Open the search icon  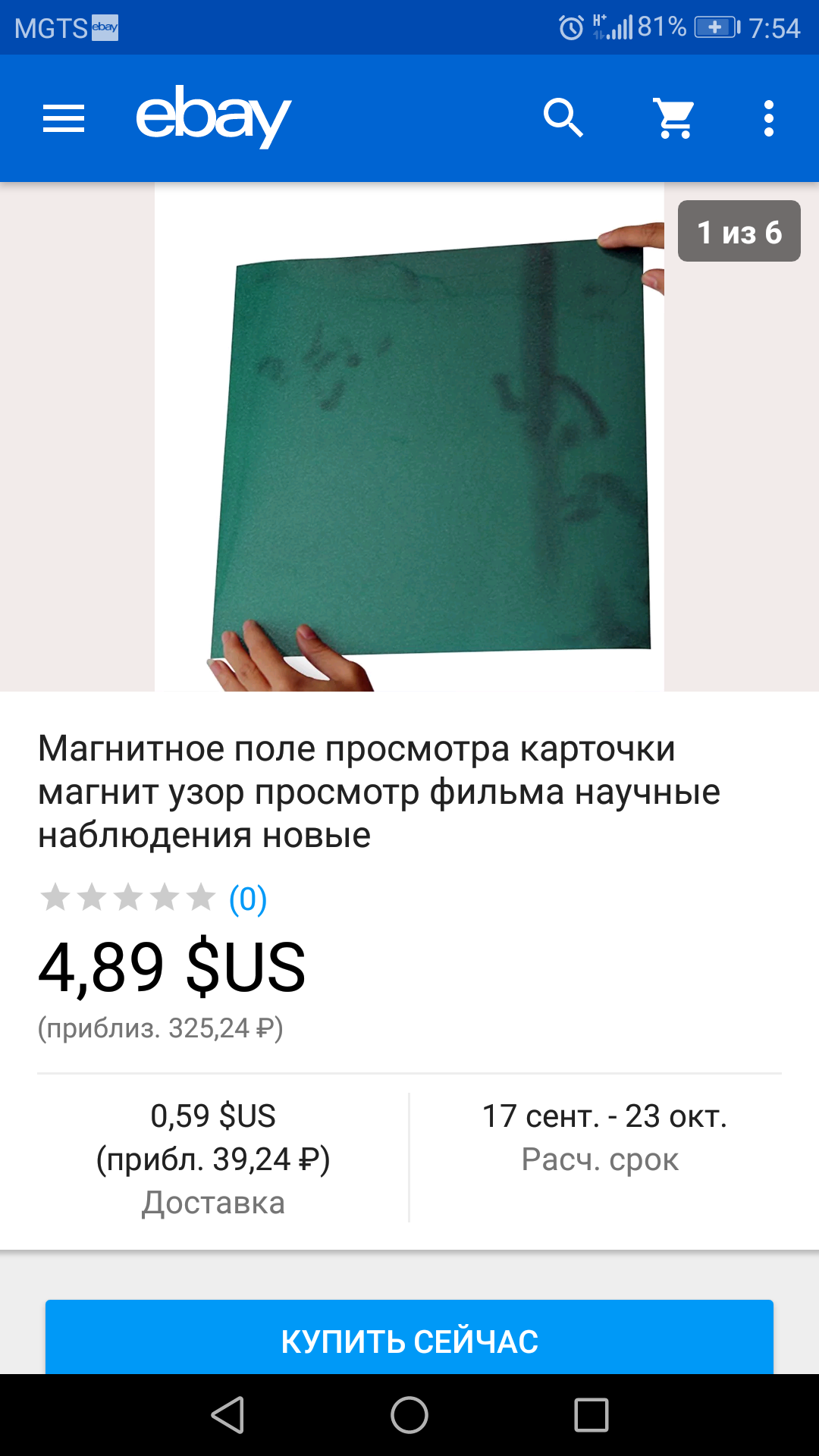pos(563,118)
